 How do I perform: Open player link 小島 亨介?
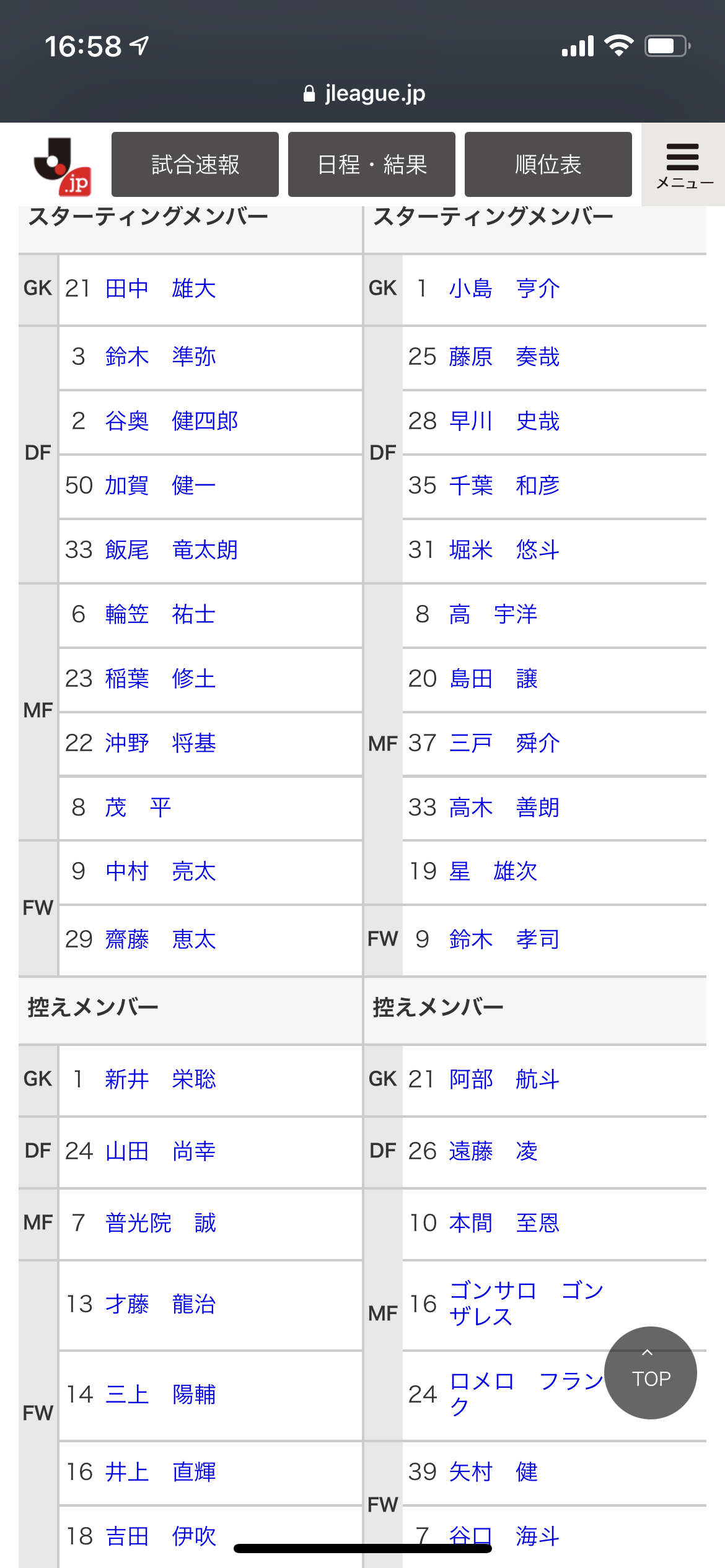pyautogui.click(x=504, y=289)
